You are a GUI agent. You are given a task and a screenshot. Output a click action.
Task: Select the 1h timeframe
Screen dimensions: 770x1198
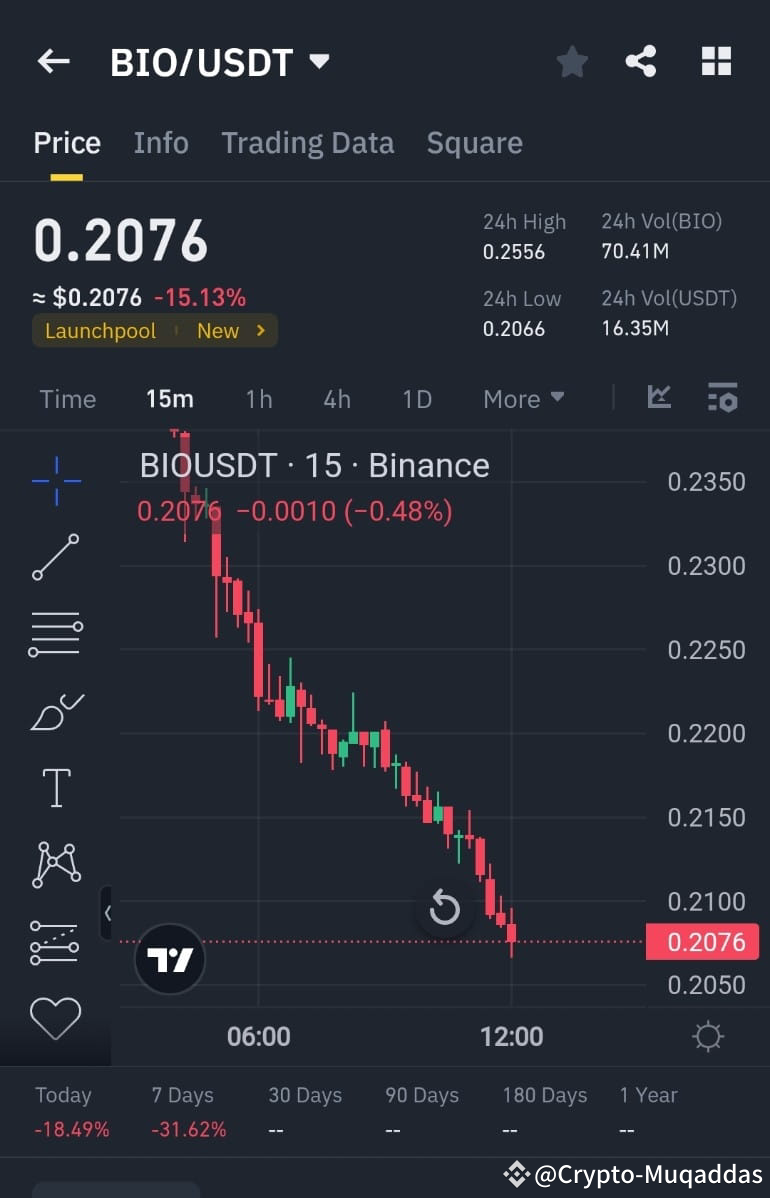pos(258,398)
